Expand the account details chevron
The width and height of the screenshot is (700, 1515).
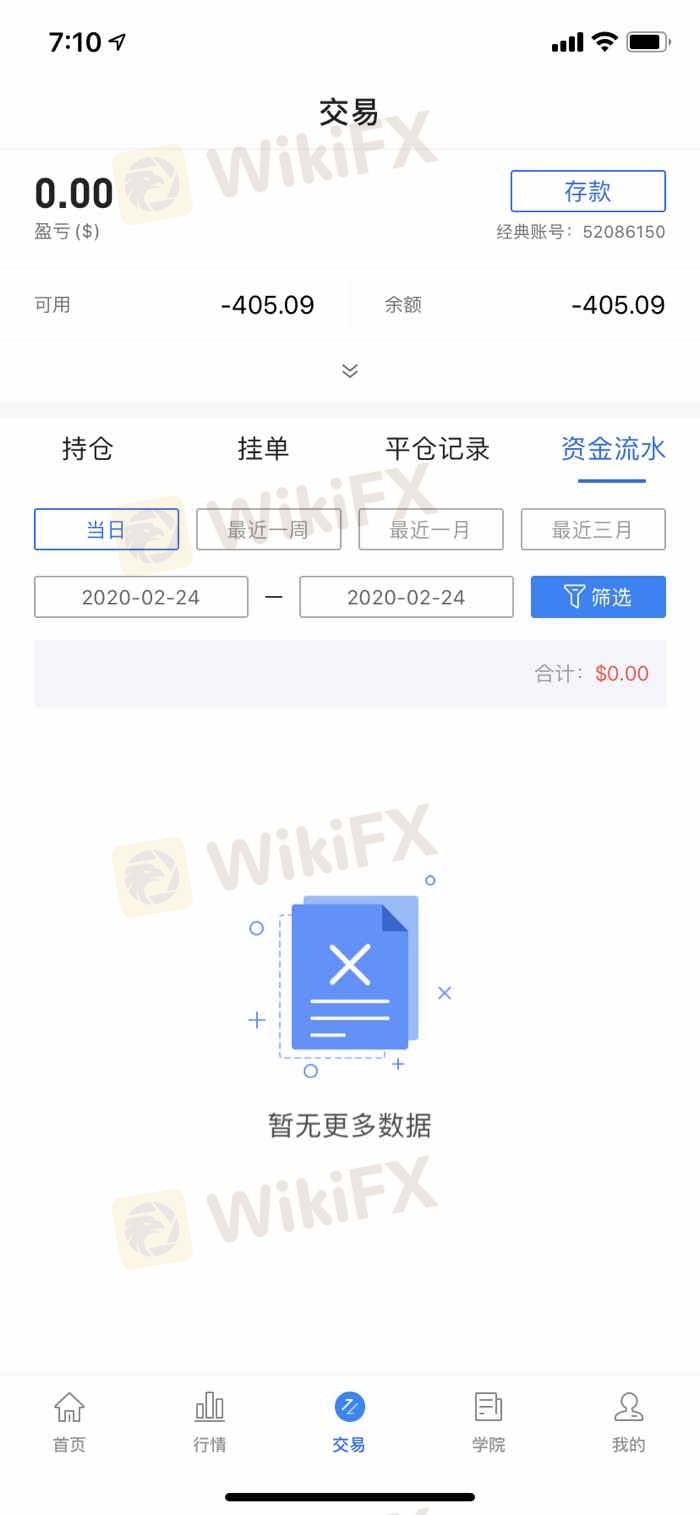pos(350,371)
